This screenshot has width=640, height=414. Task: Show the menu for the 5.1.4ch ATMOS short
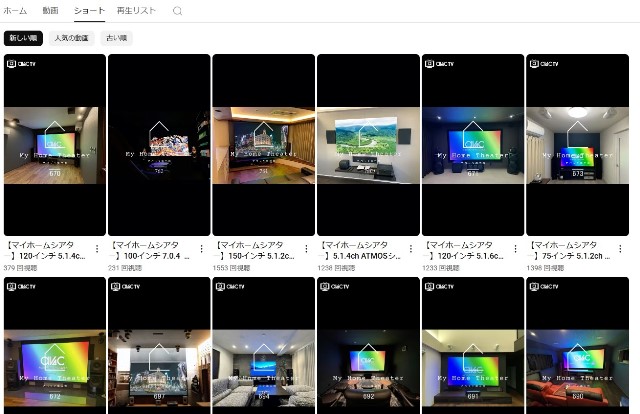411,249
